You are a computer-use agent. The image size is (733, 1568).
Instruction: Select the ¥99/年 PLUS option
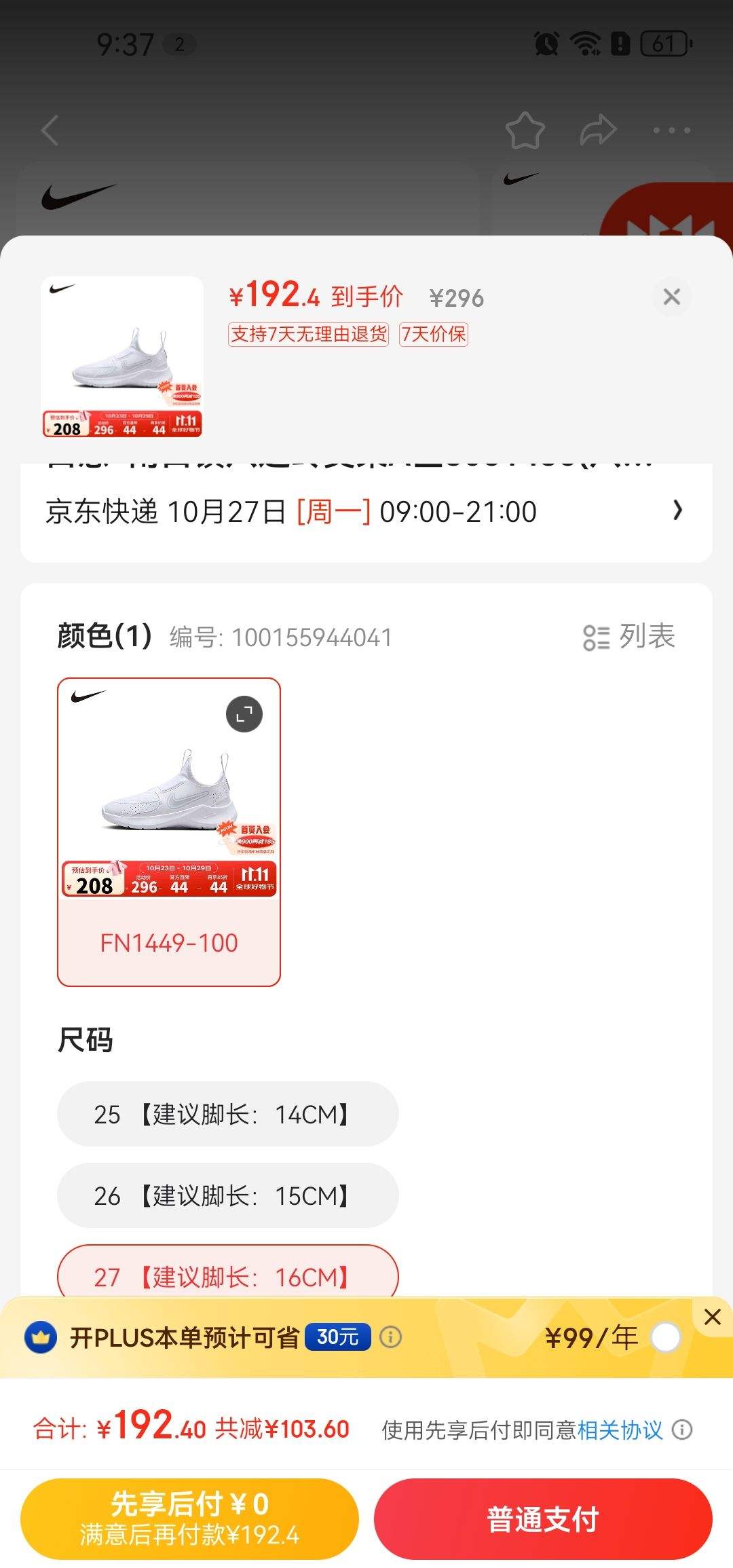[x=665, y=1338]
